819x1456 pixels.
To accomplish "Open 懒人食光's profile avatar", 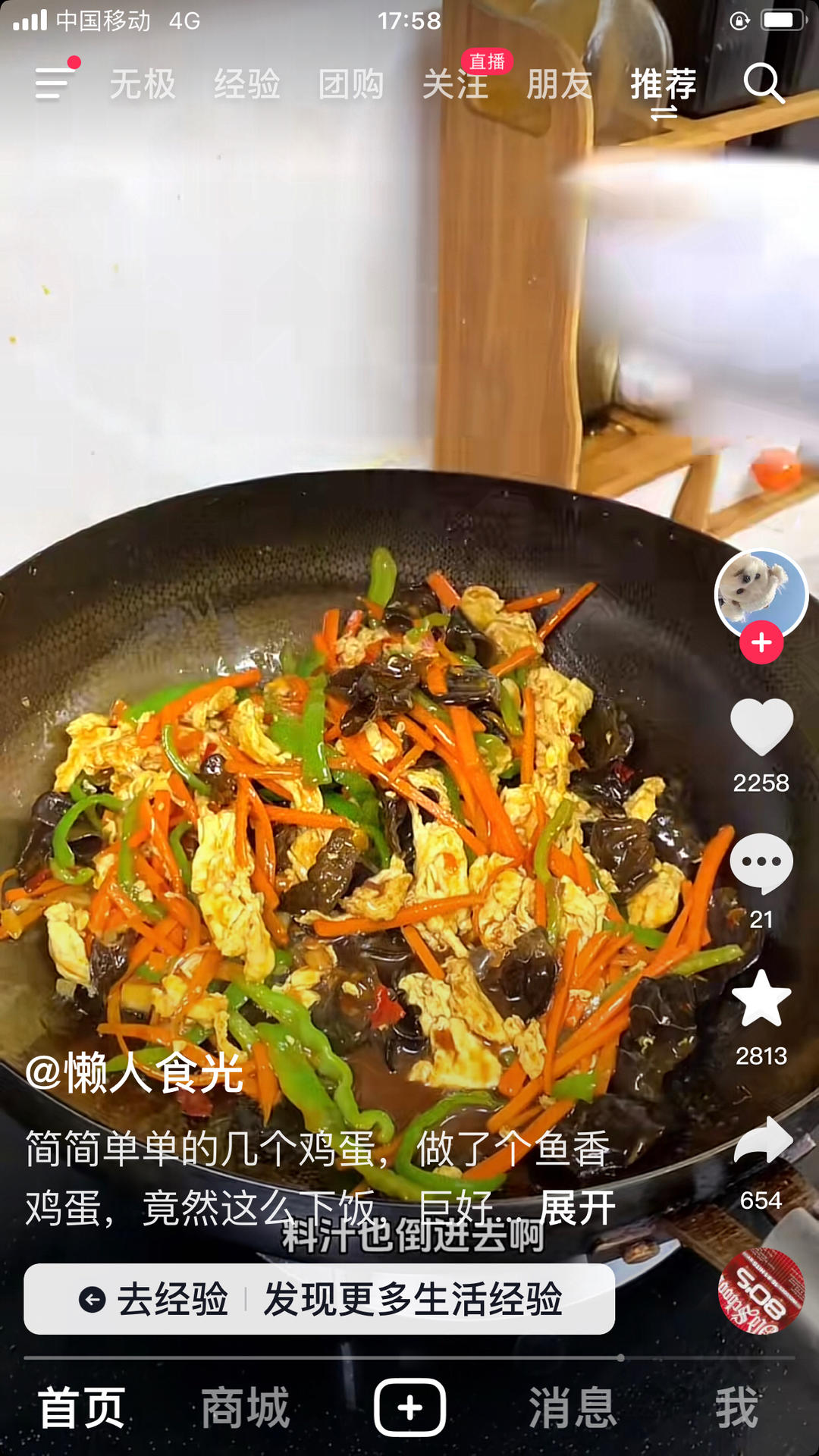I will coord(761,593).
